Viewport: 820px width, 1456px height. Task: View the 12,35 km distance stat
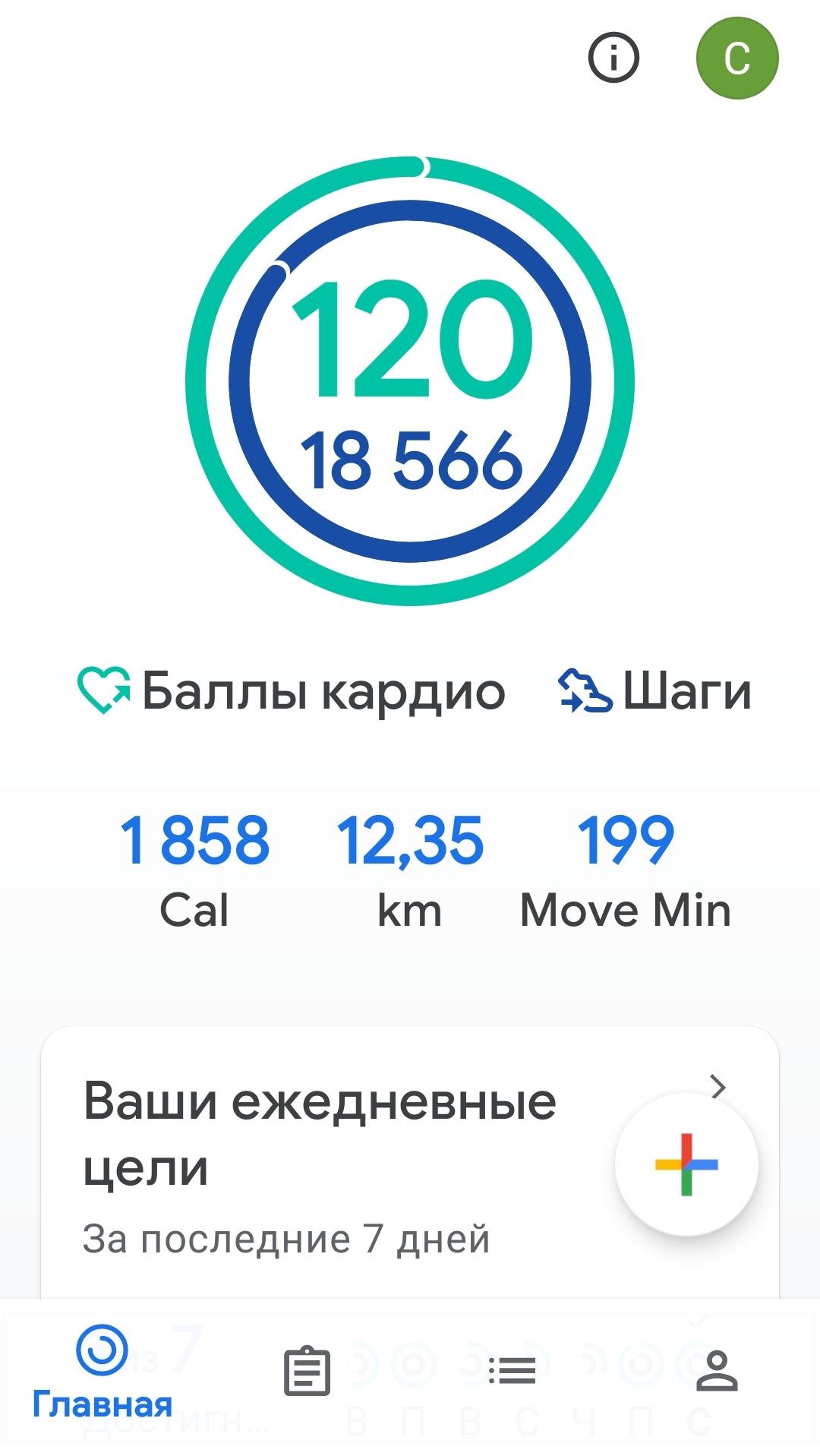point(410,870)
